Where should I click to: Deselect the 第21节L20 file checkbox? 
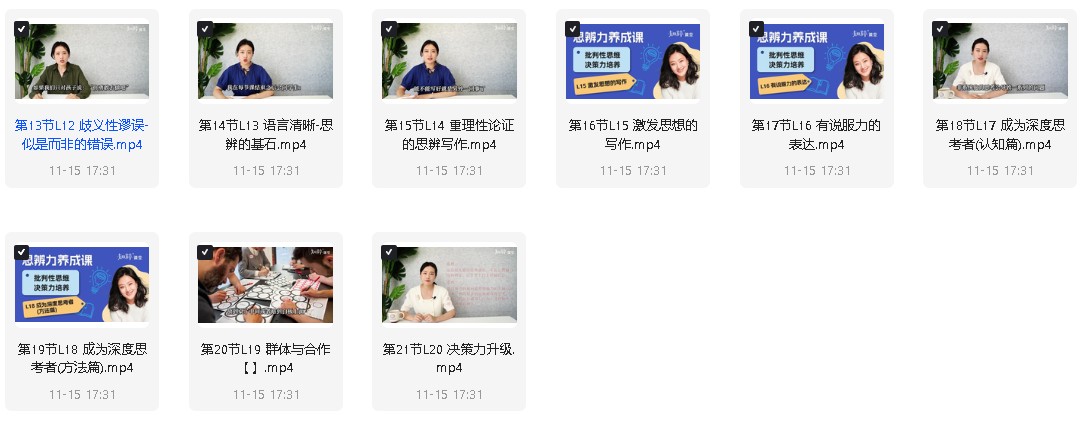click(389, 252)
